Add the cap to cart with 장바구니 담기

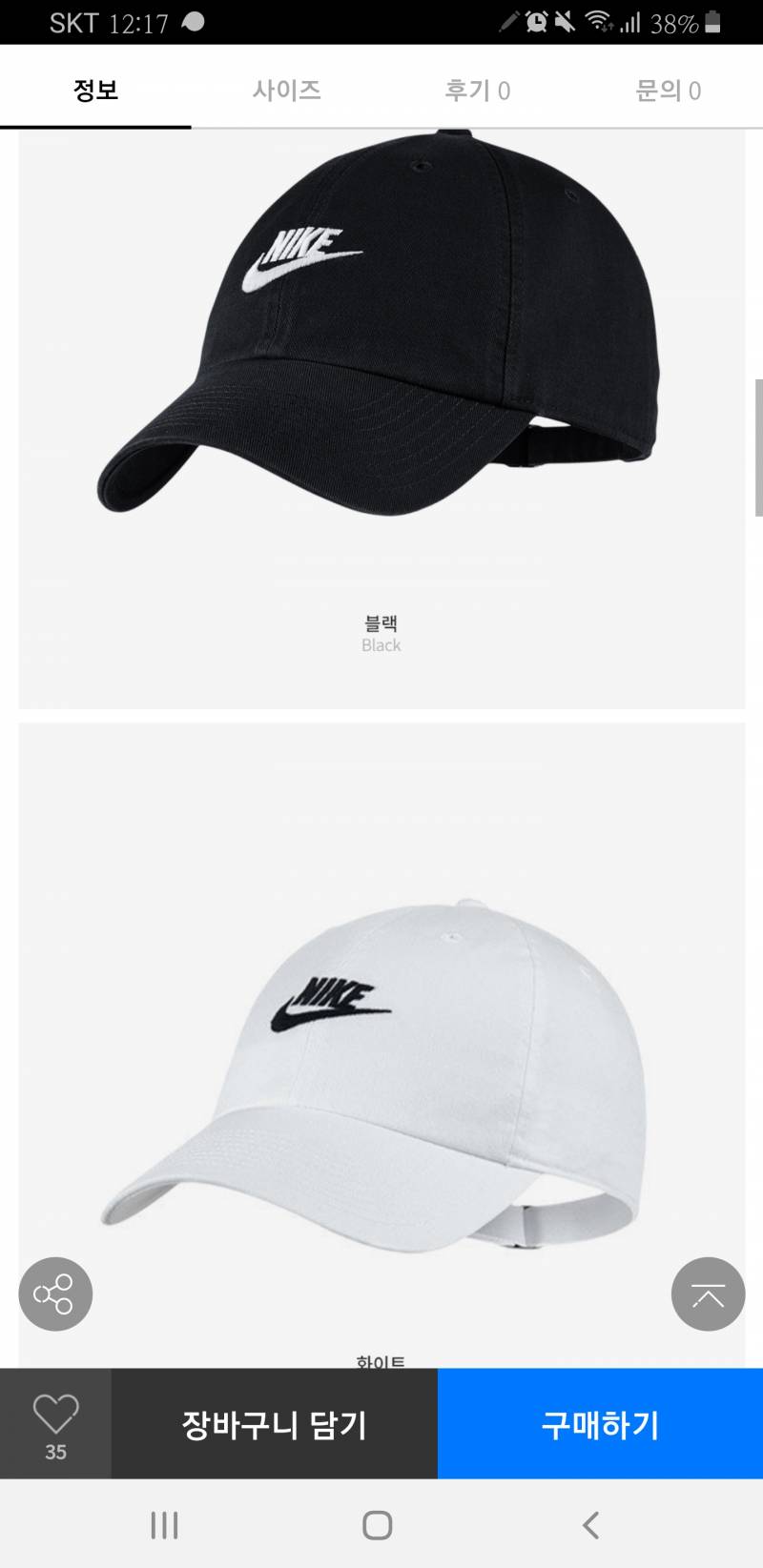point(275,1424)
